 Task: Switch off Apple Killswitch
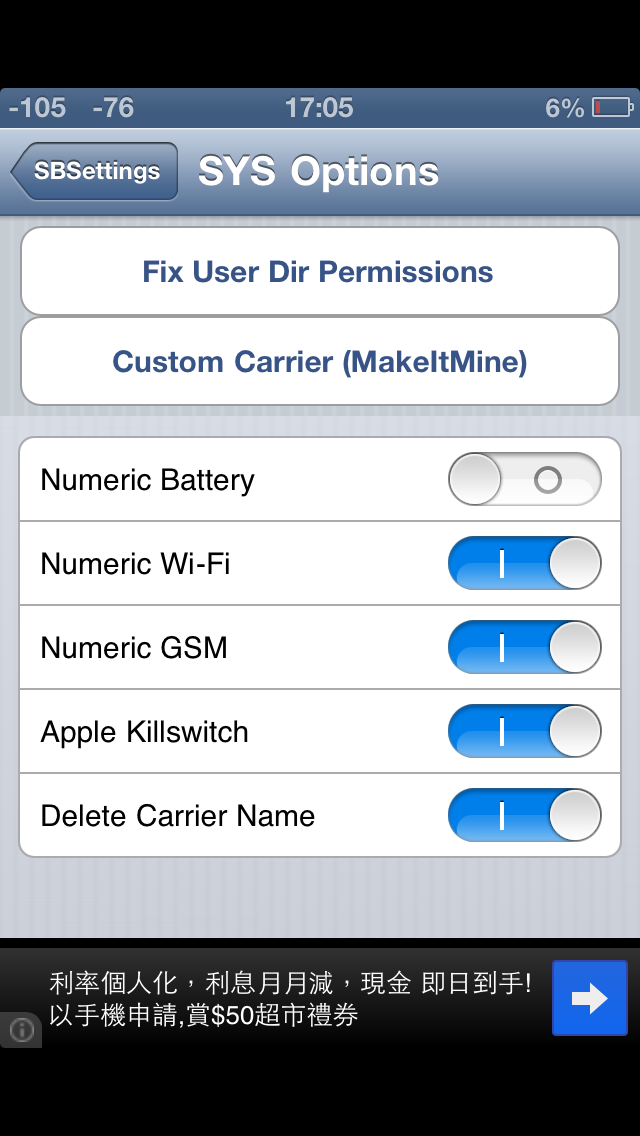[x=524, y=732]
